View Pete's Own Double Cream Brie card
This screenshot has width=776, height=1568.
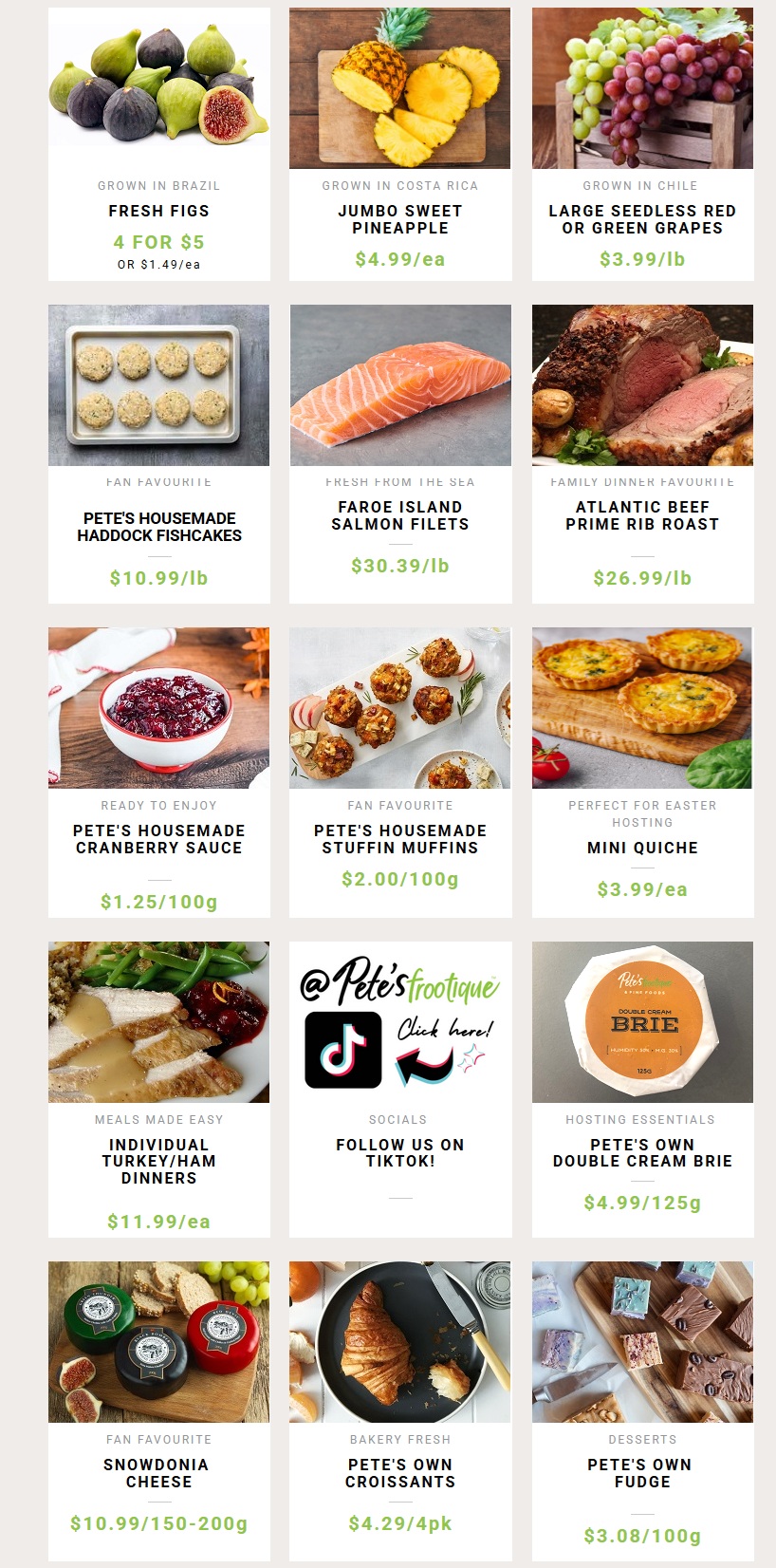[x=642, y=1152]
